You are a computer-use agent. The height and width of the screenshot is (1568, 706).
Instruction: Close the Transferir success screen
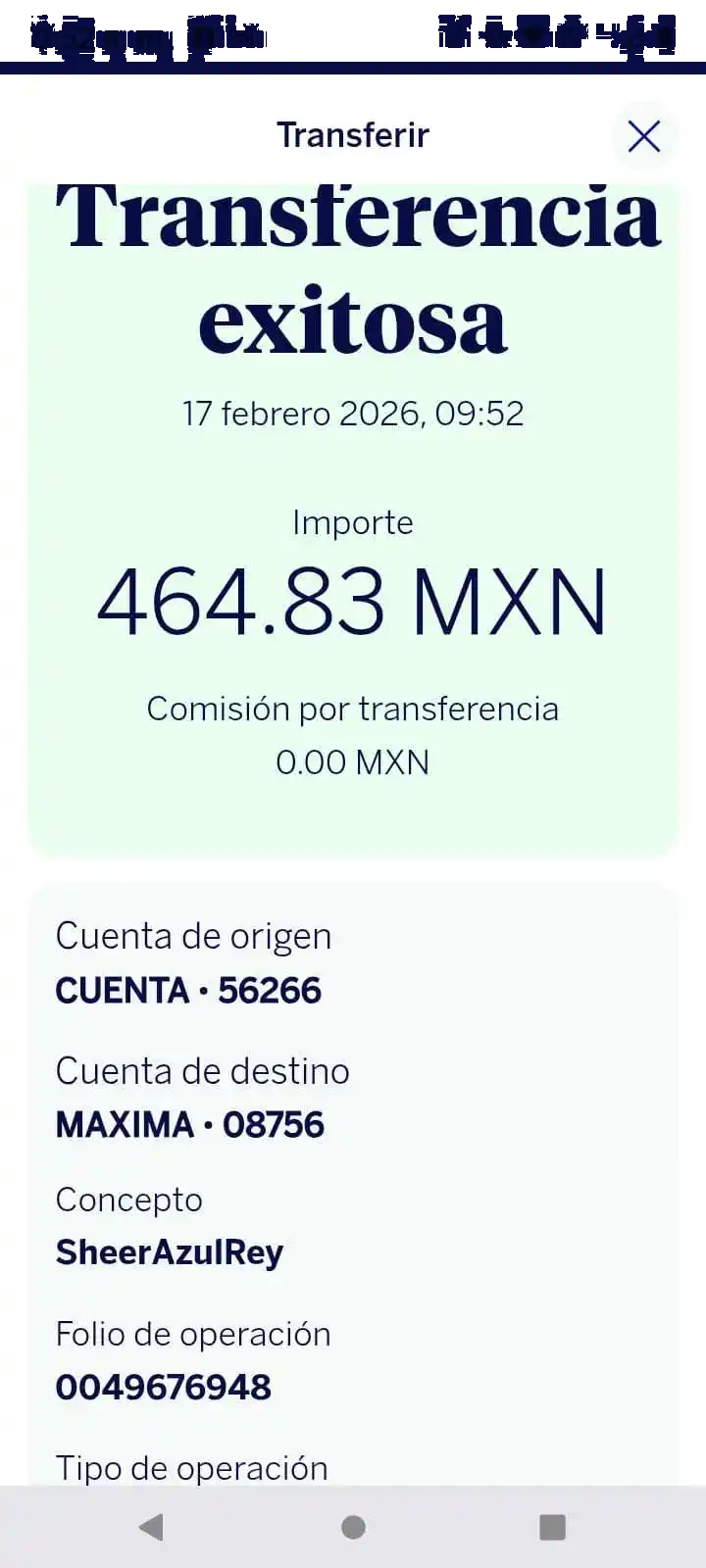click(x=644, y=136)
